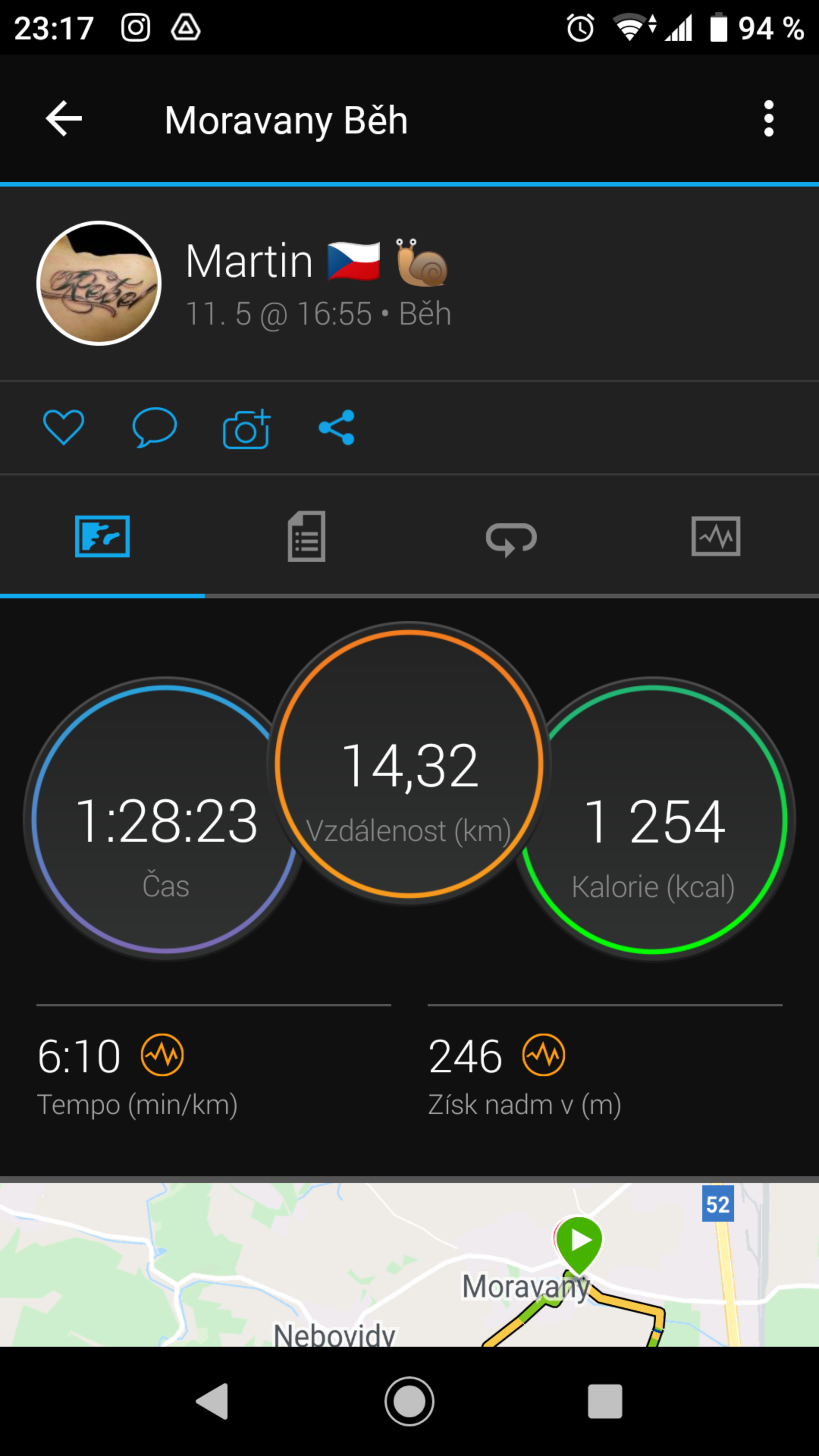
Task: Go back using the top arrow
Action: tap(64, 119)
